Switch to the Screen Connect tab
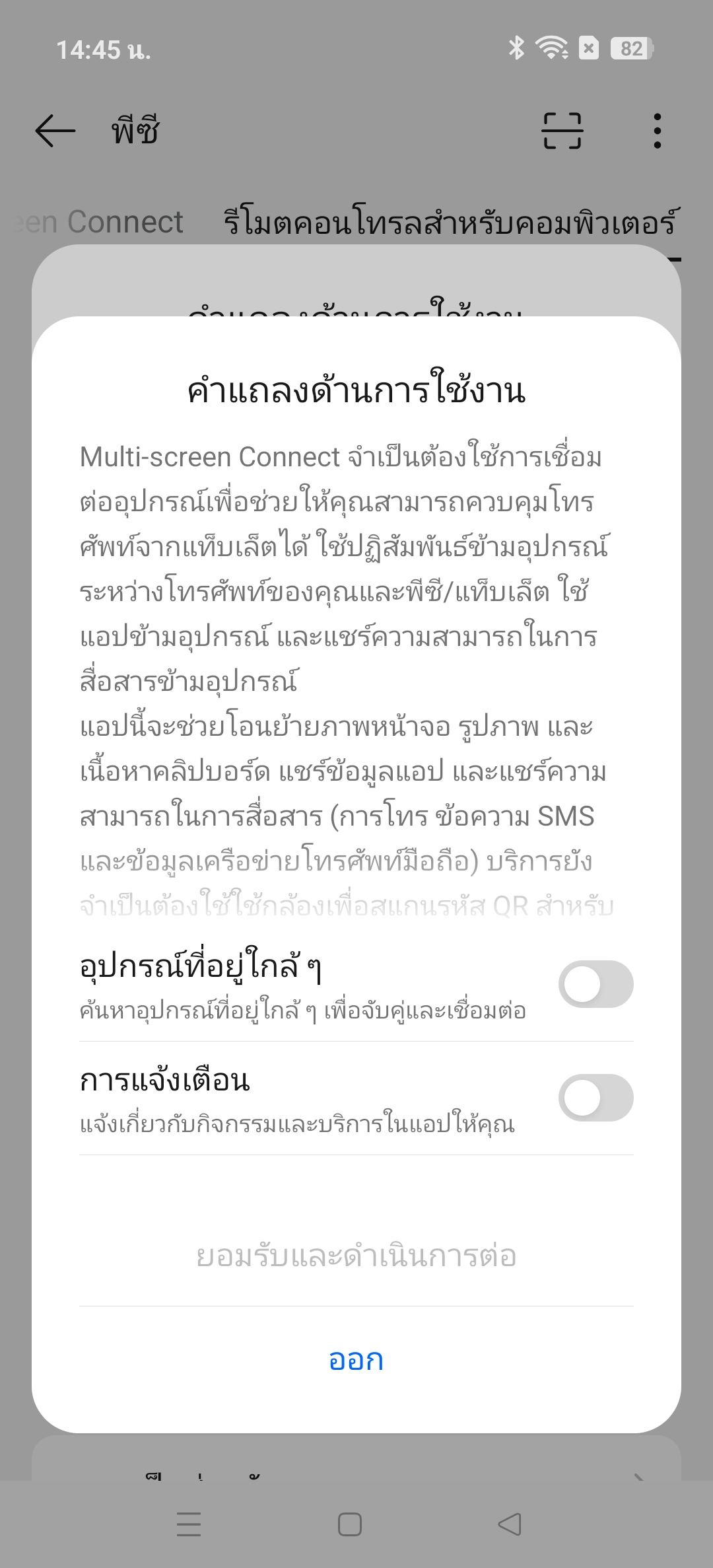This screenshot has height=1568, width=713. pos(99,222)
